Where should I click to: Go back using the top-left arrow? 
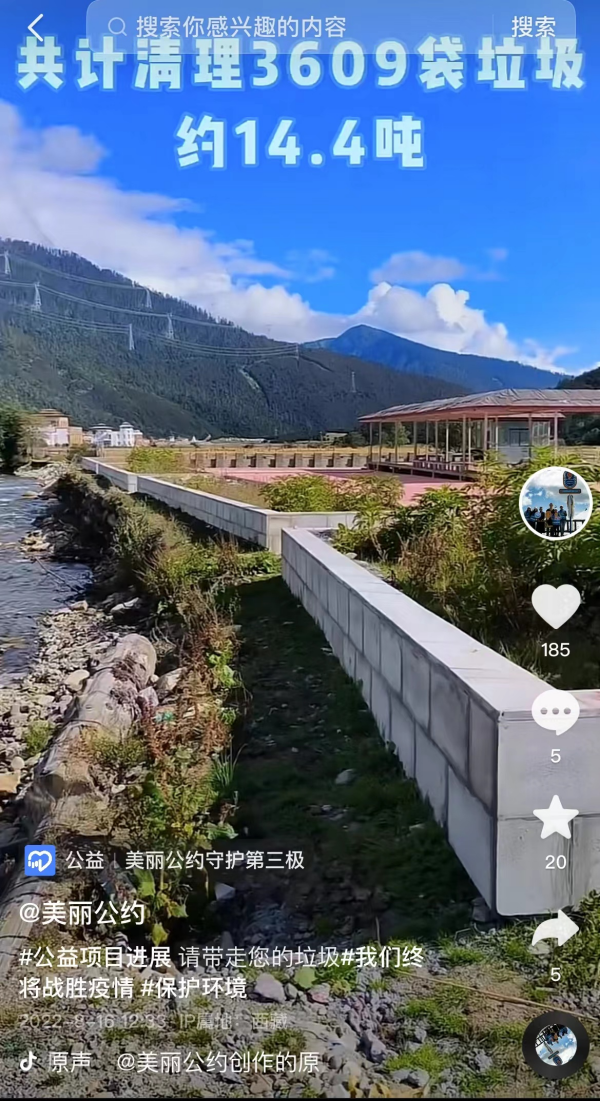36,26
